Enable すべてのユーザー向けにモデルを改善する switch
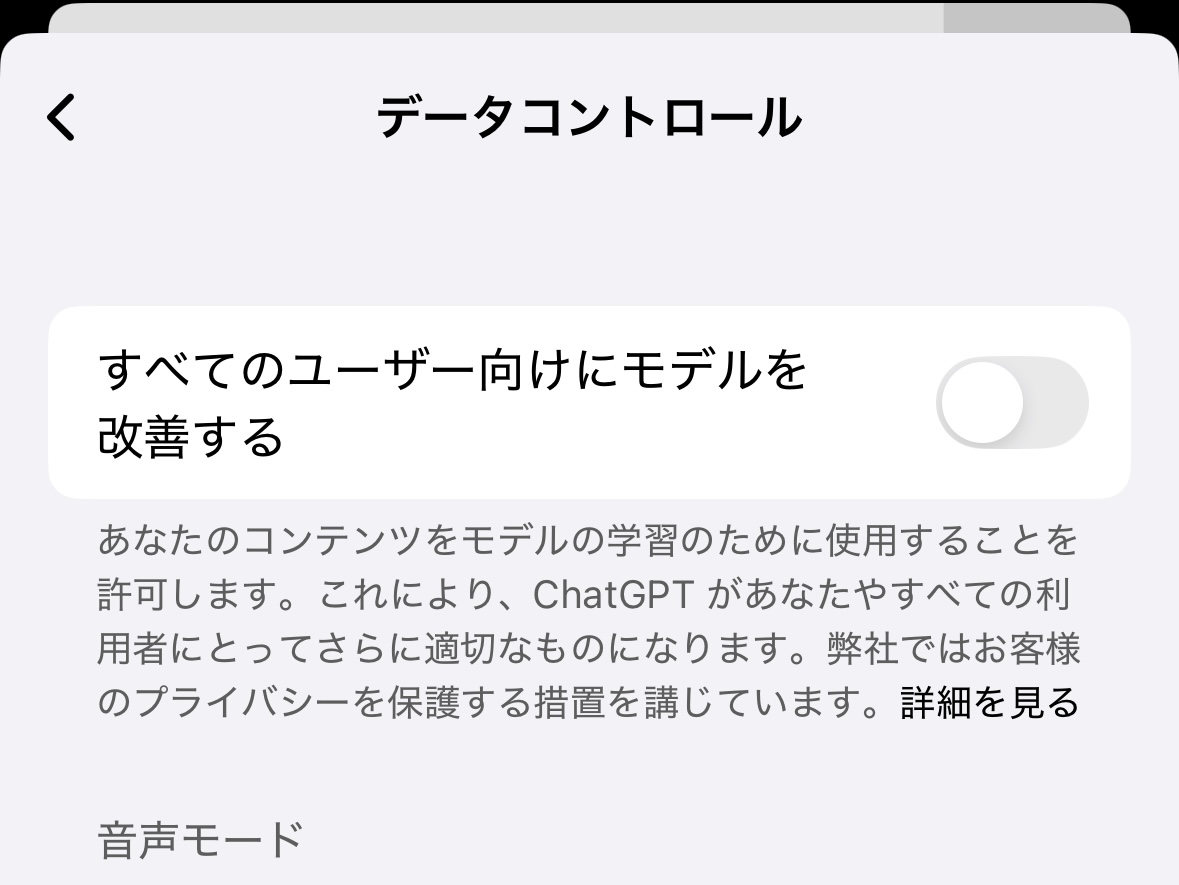 [x=1011, y=403]
